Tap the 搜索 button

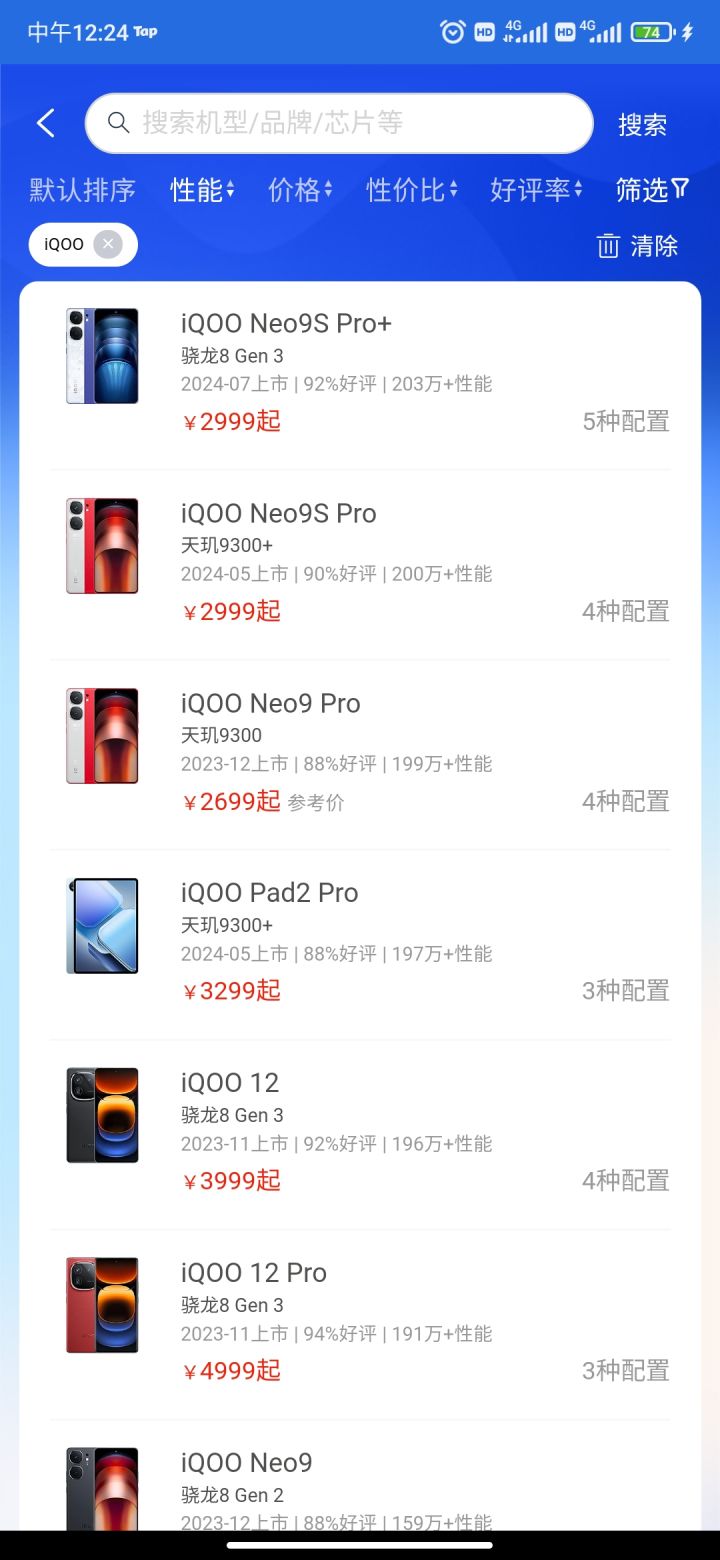(642, 125)
